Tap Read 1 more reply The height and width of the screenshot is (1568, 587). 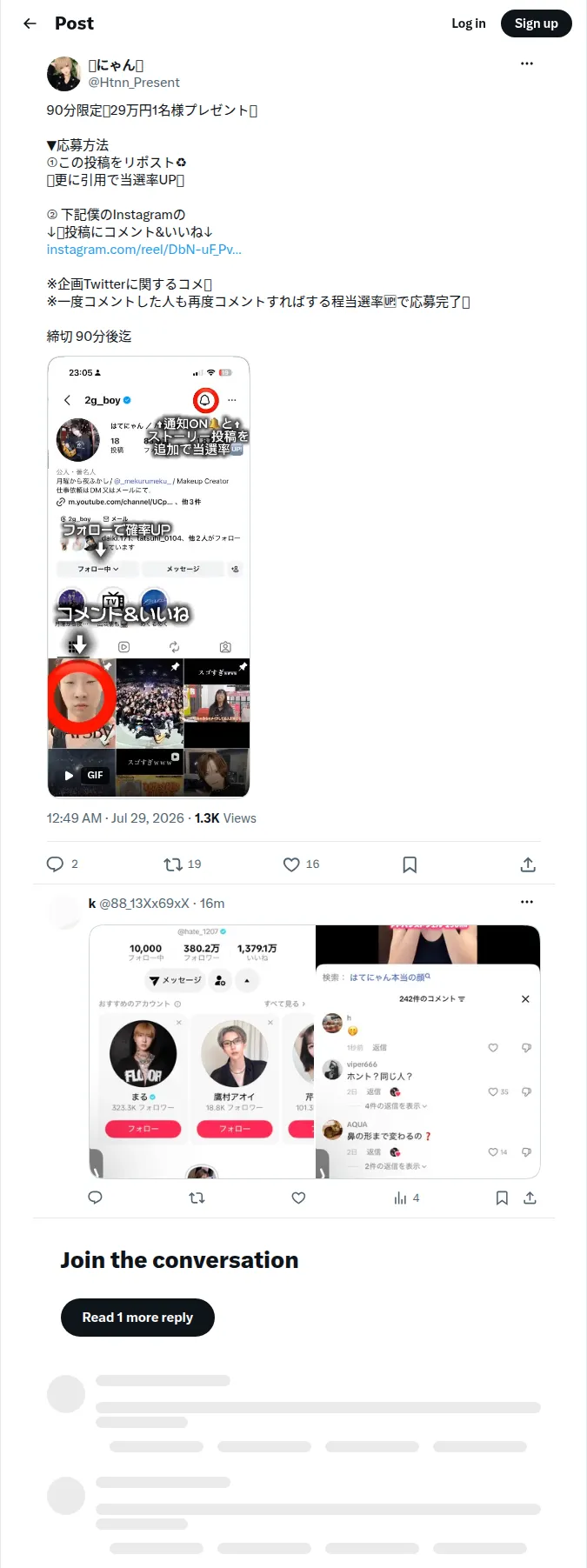coord(137,1318)
